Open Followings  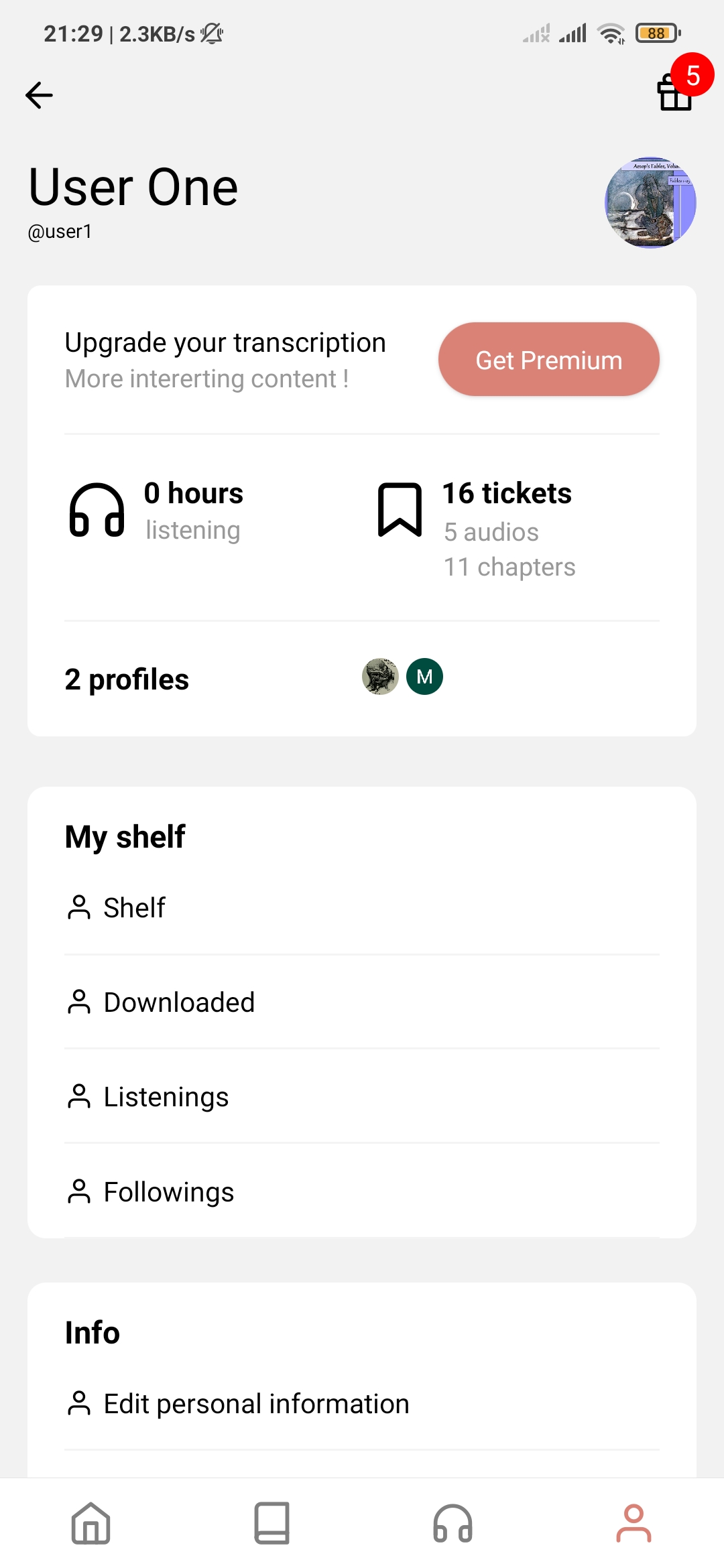[362, 1192]
